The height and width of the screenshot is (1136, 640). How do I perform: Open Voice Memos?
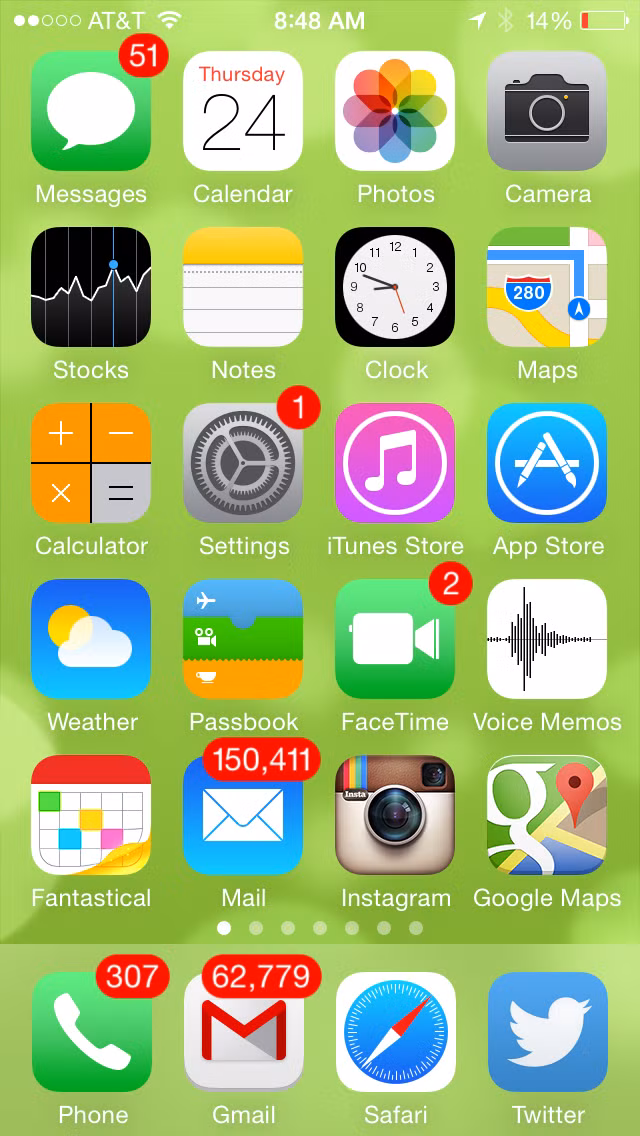(547, 639)
